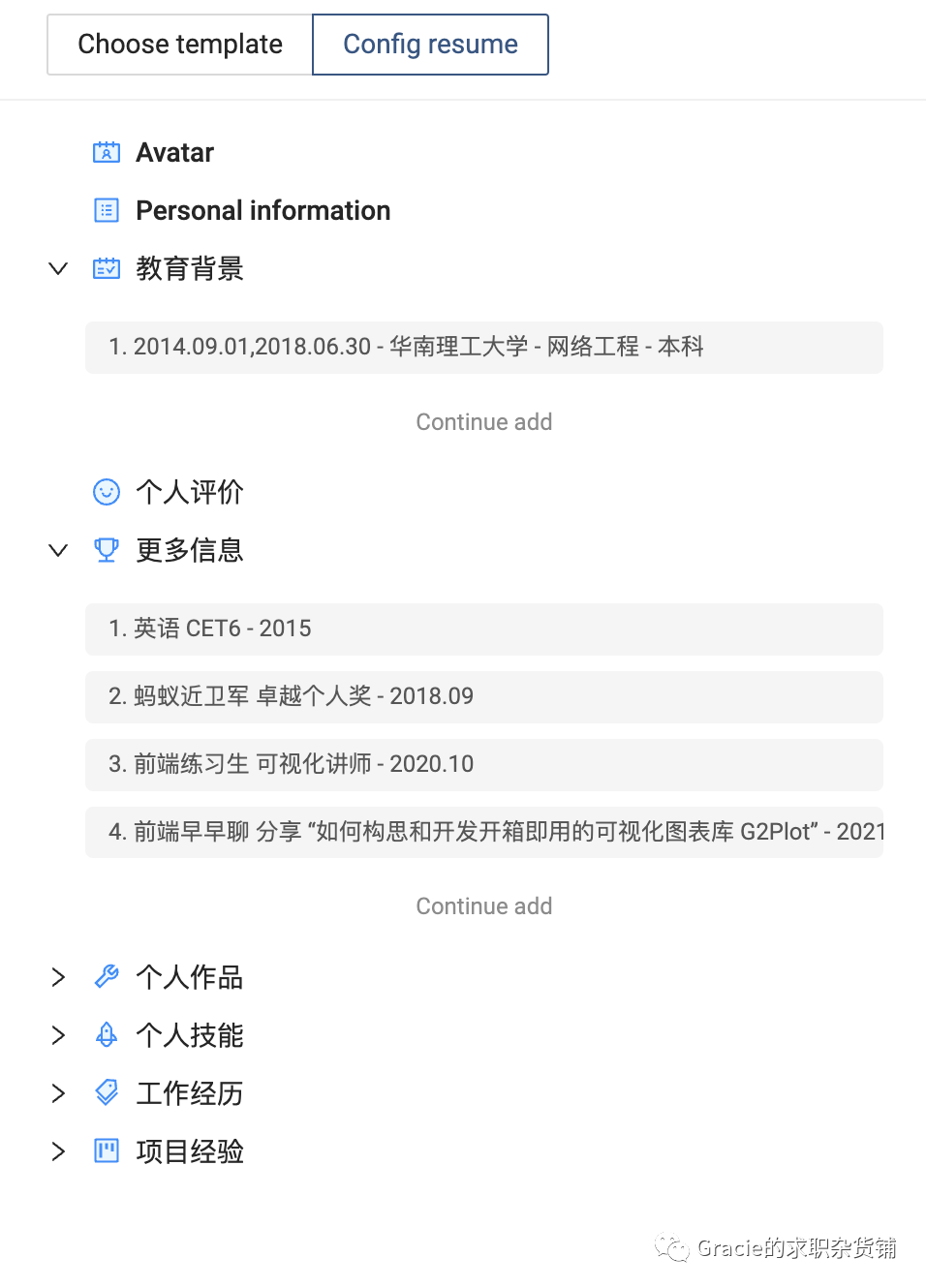Select the Config resume tab

click(430, 44)
